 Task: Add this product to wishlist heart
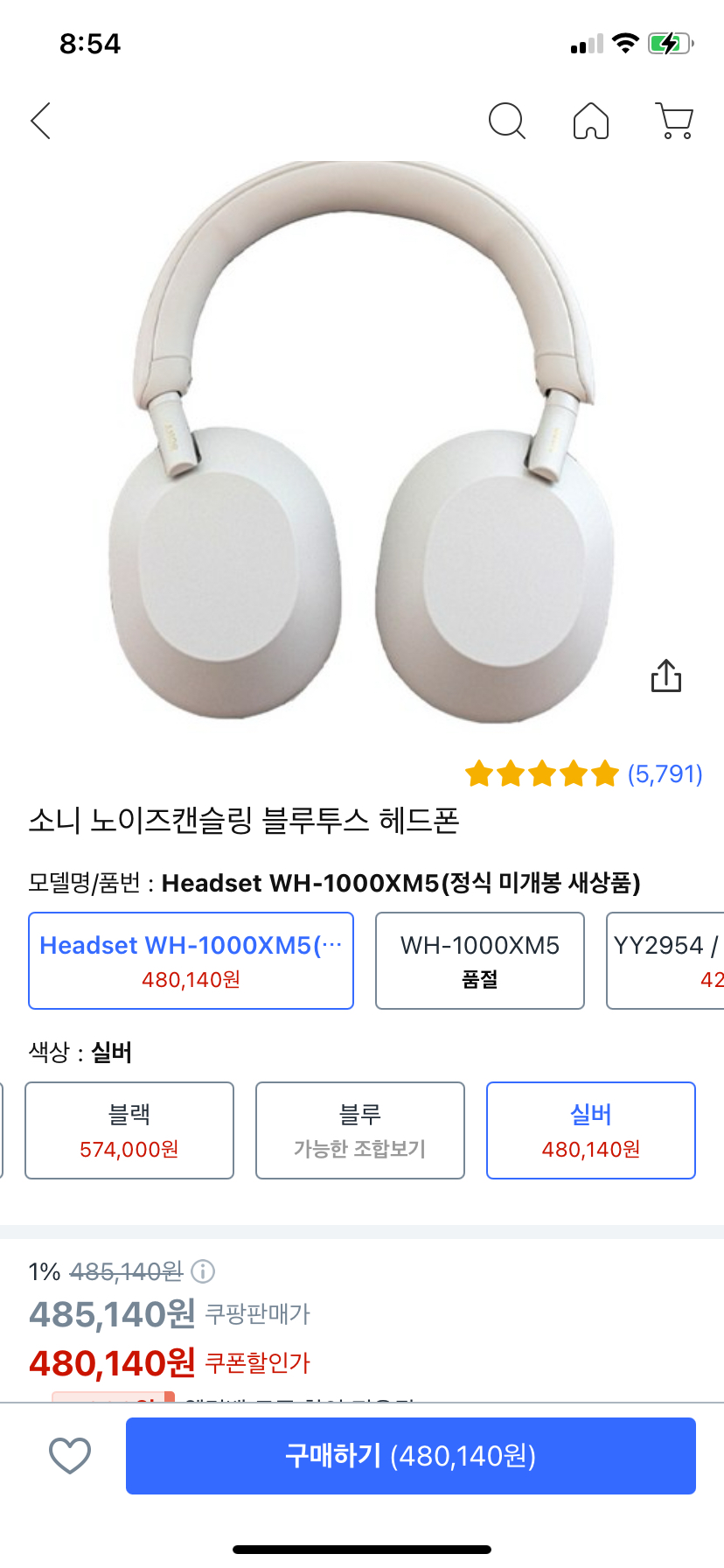70,1456
